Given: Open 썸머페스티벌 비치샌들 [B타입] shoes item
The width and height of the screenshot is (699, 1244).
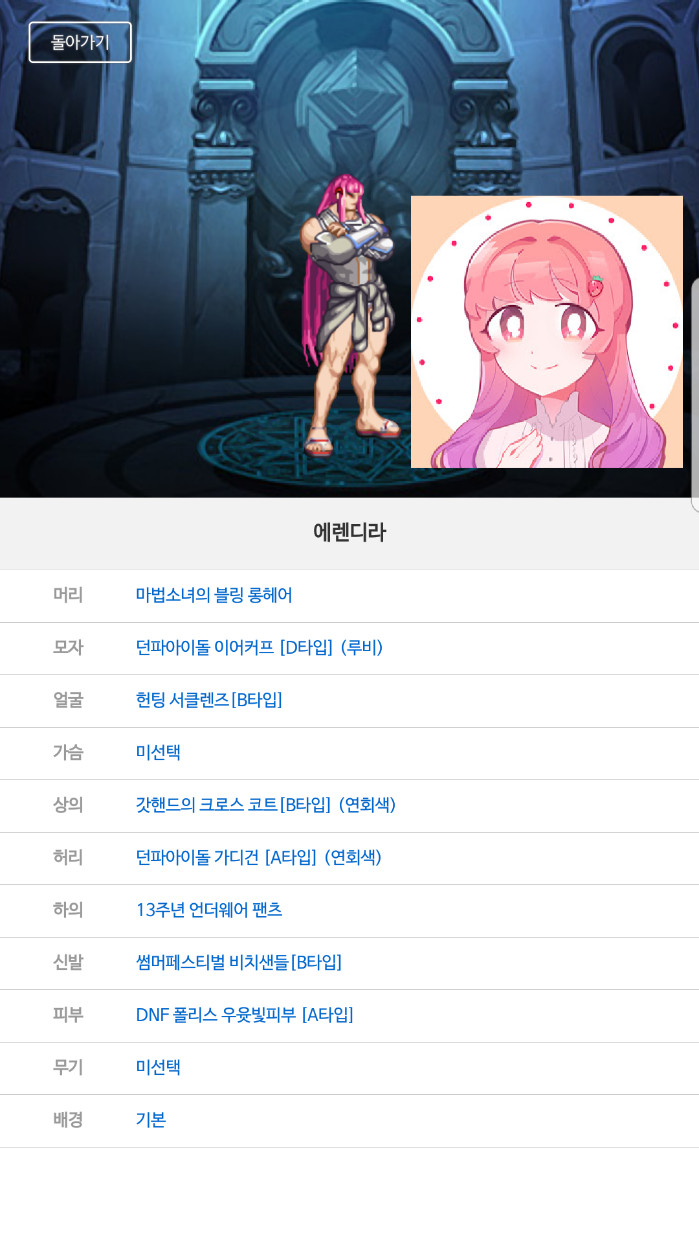Looking at the screenshot, I should click(239, 962).
